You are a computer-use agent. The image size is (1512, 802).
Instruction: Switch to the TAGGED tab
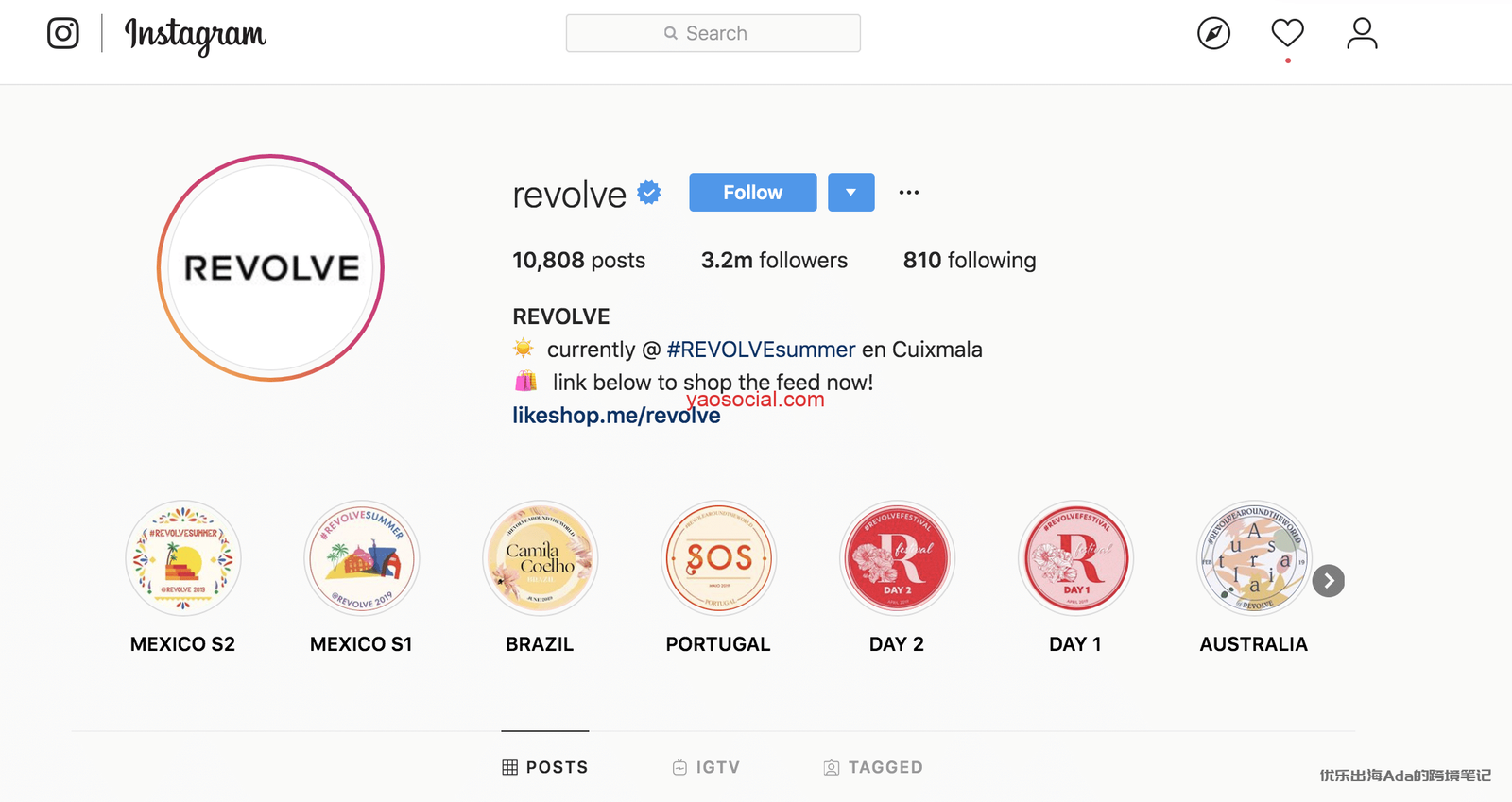(873, 767)
